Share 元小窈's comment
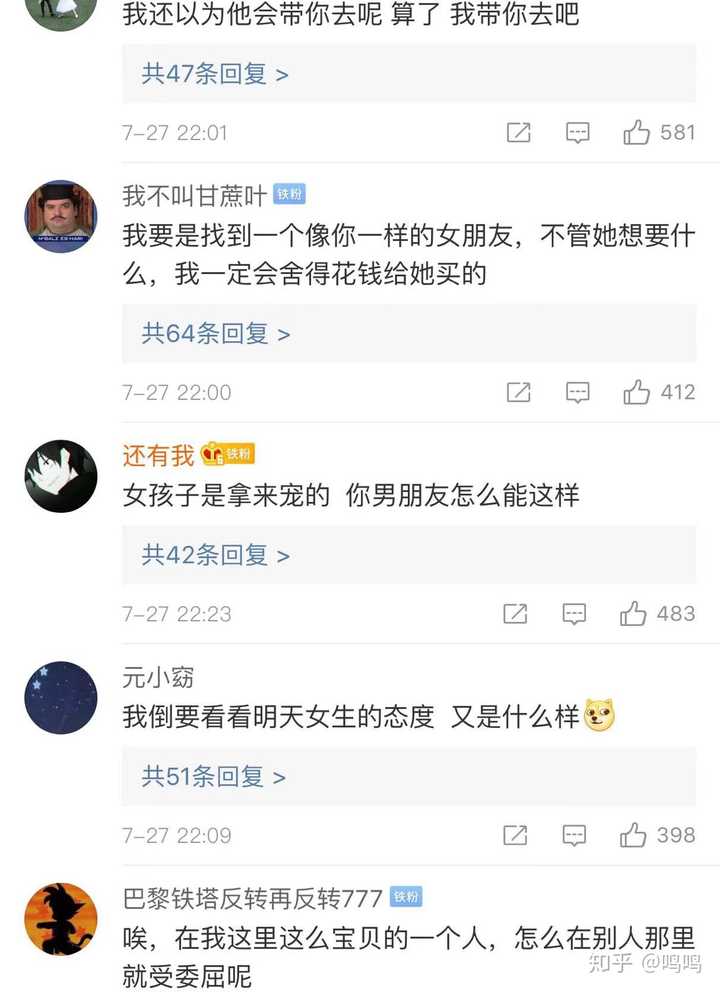Image resolution: width=720 pixels, height=992 pixels. click(x=515, y=834)
